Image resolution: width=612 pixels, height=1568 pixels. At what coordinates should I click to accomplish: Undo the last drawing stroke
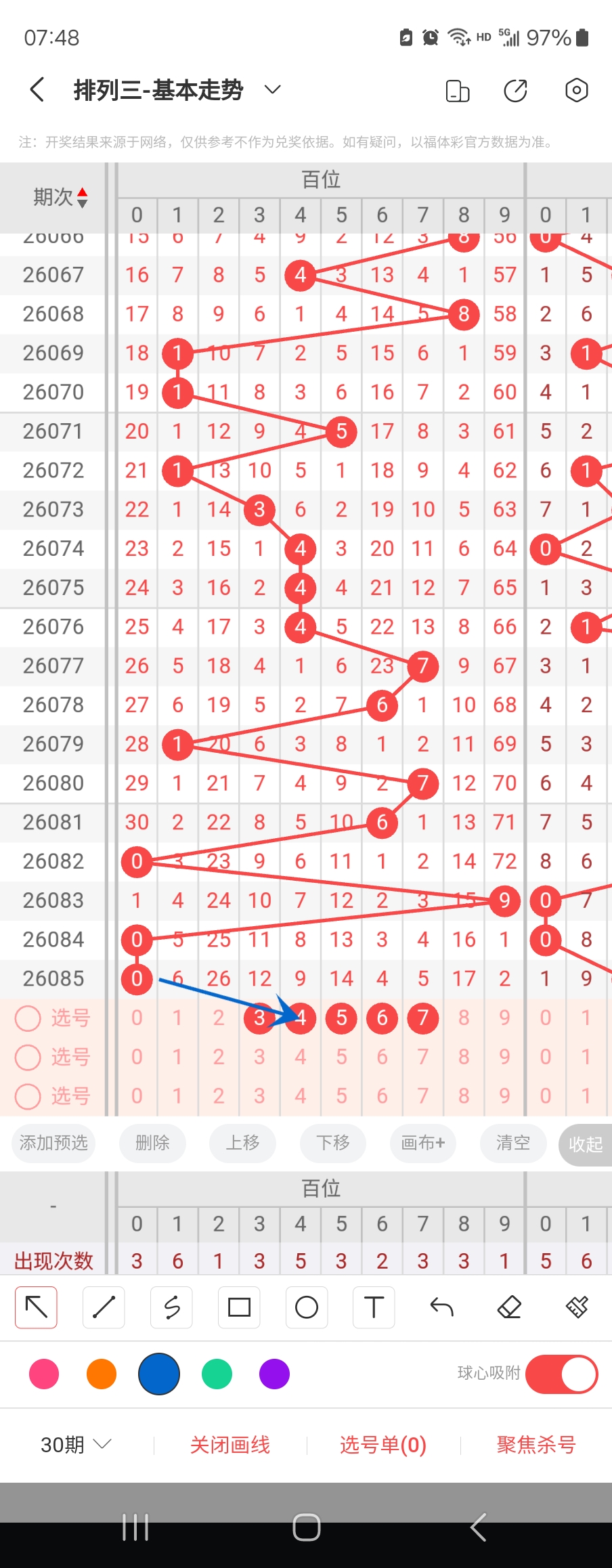click(441, 1307)
